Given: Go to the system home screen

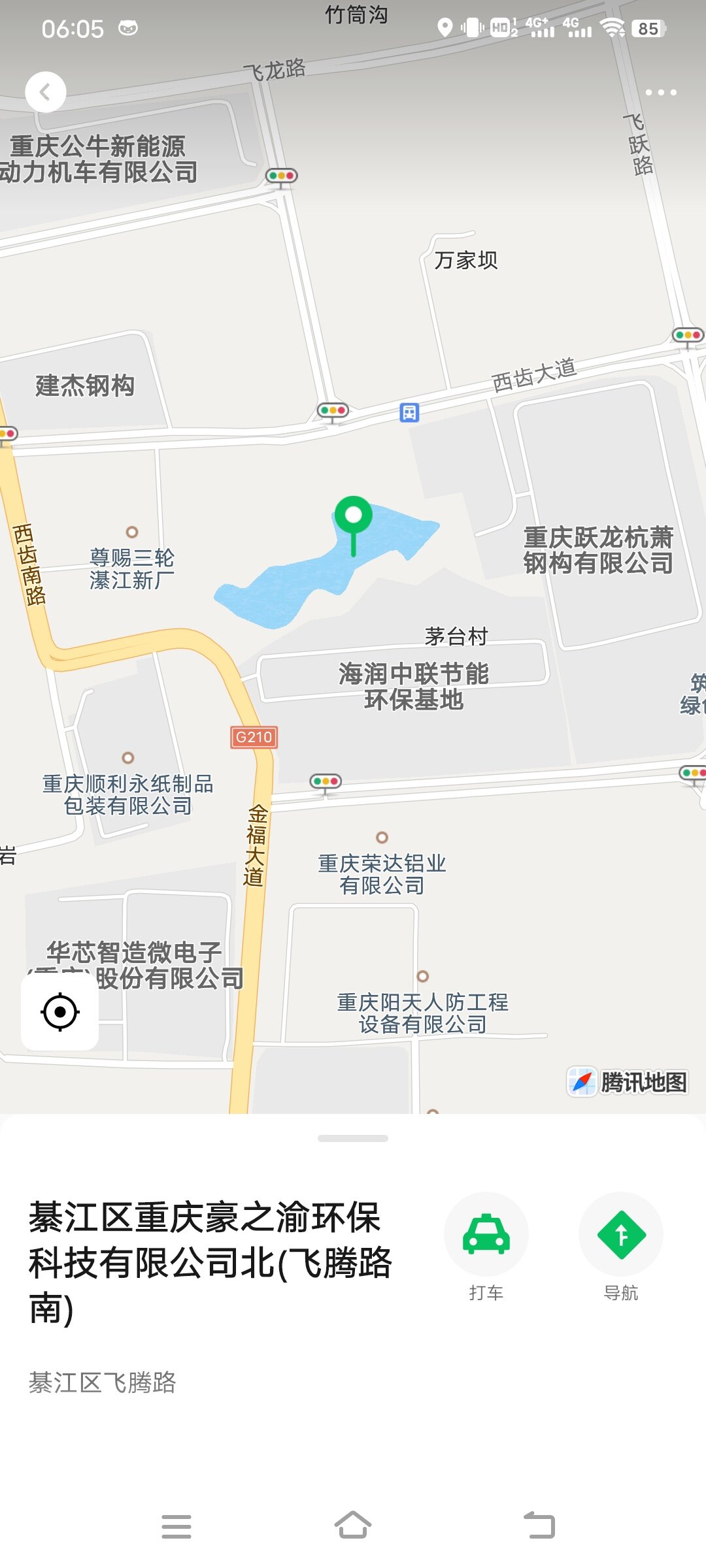Looking at the screenshot, I should 353,1526.
